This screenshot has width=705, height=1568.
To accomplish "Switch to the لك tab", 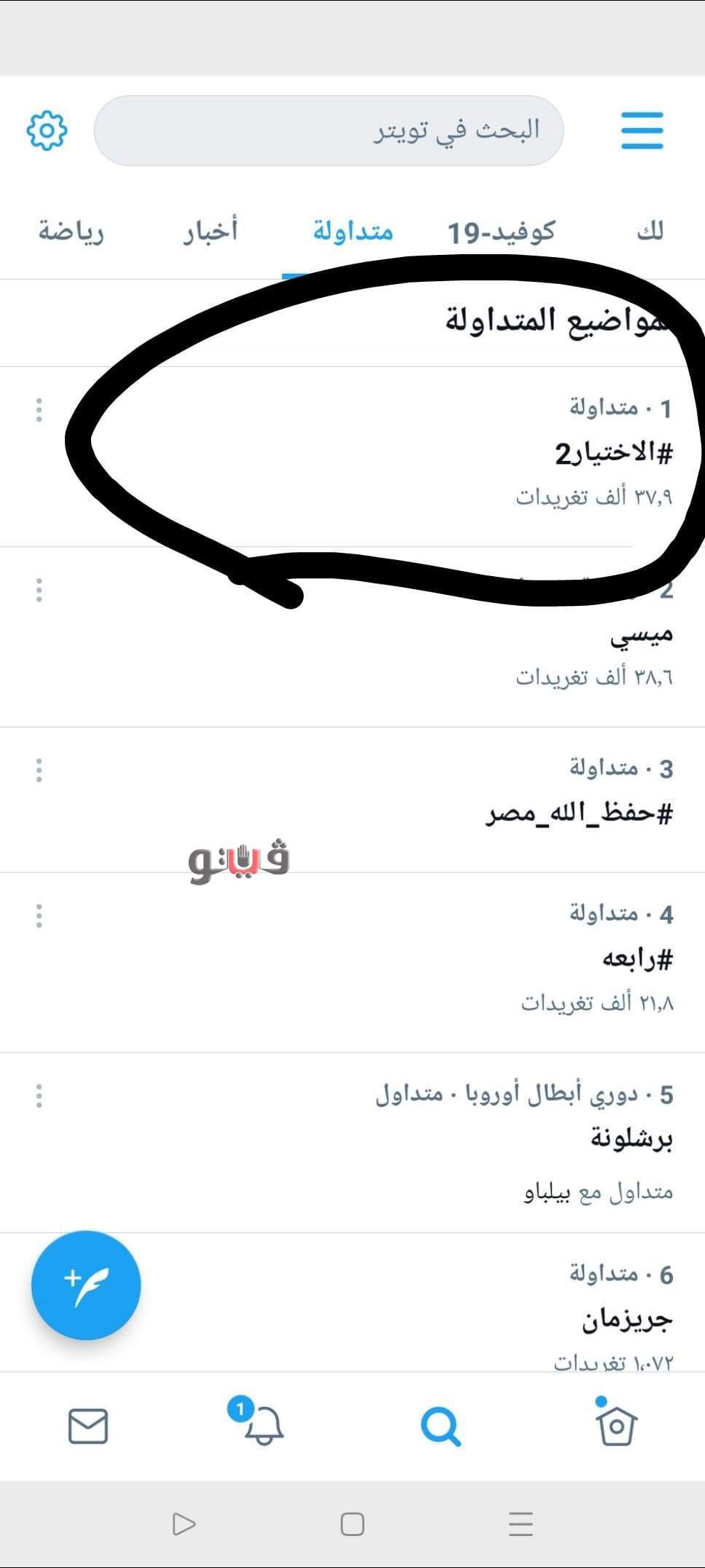I will [x=650, y=232].
